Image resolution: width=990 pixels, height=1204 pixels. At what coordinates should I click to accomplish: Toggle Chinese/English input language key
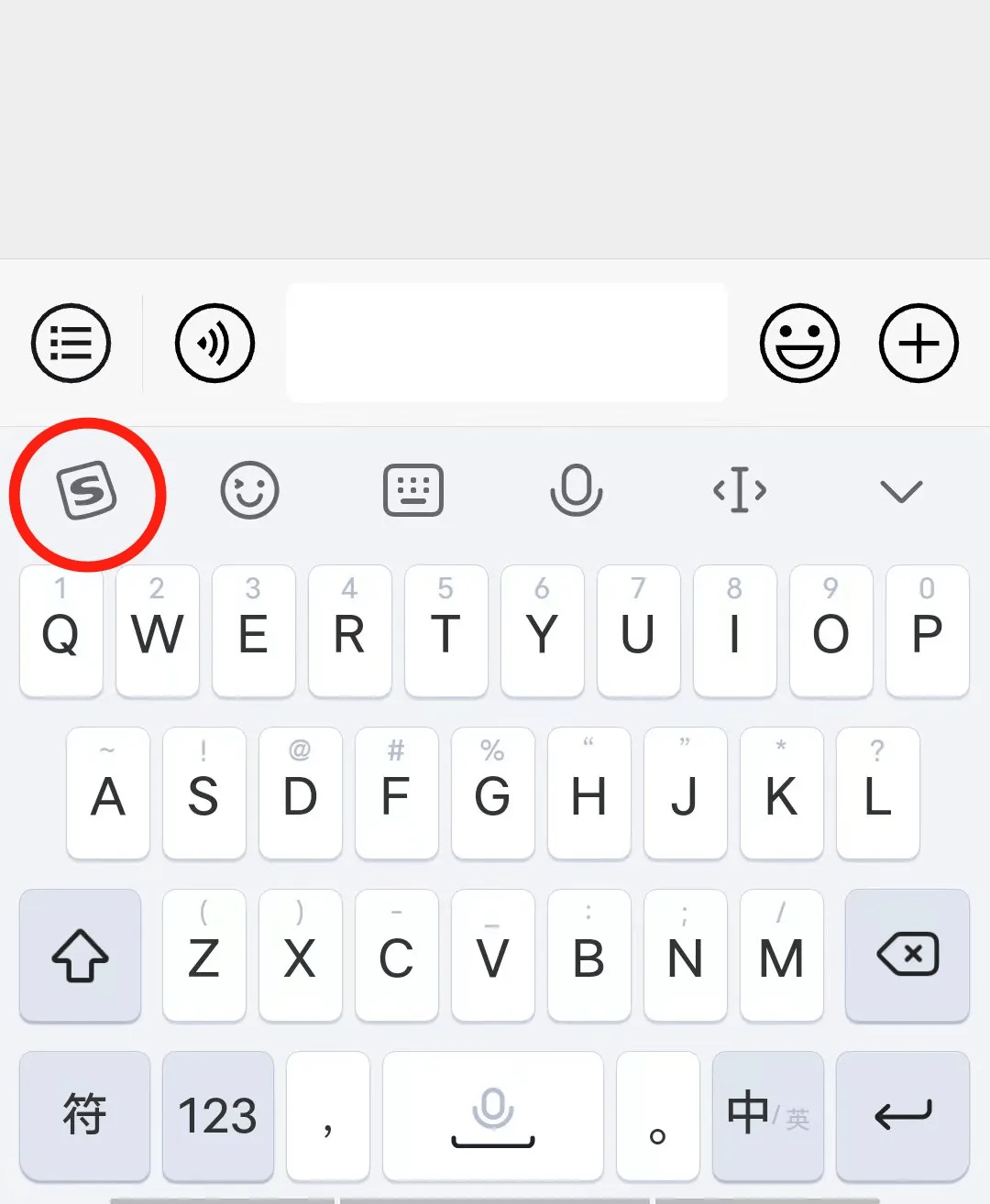(x=767, y=1115)
